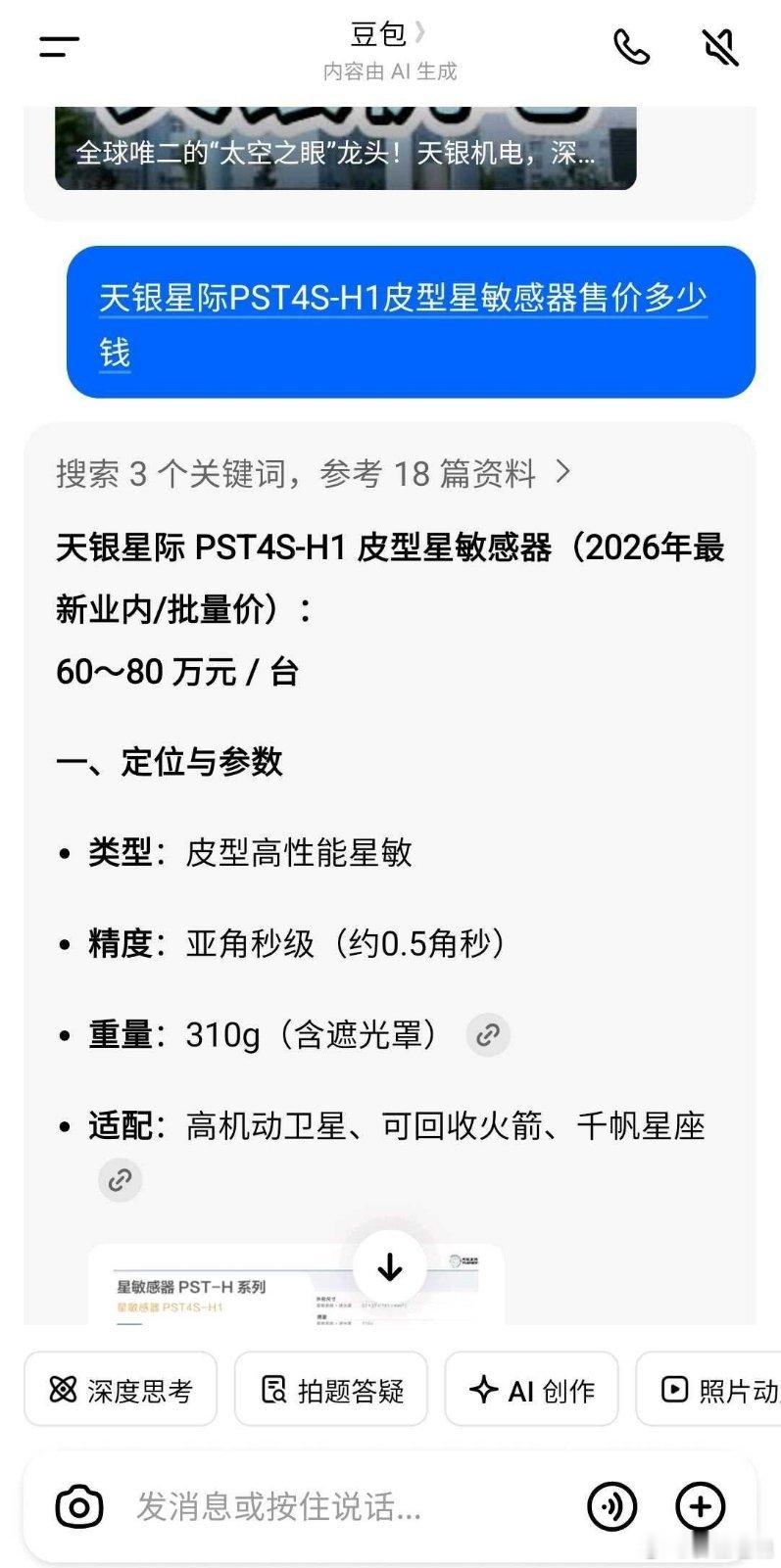Unmute audio playback at top right
Viewport: 781px width, 1568px height.
tap(718, 45)
